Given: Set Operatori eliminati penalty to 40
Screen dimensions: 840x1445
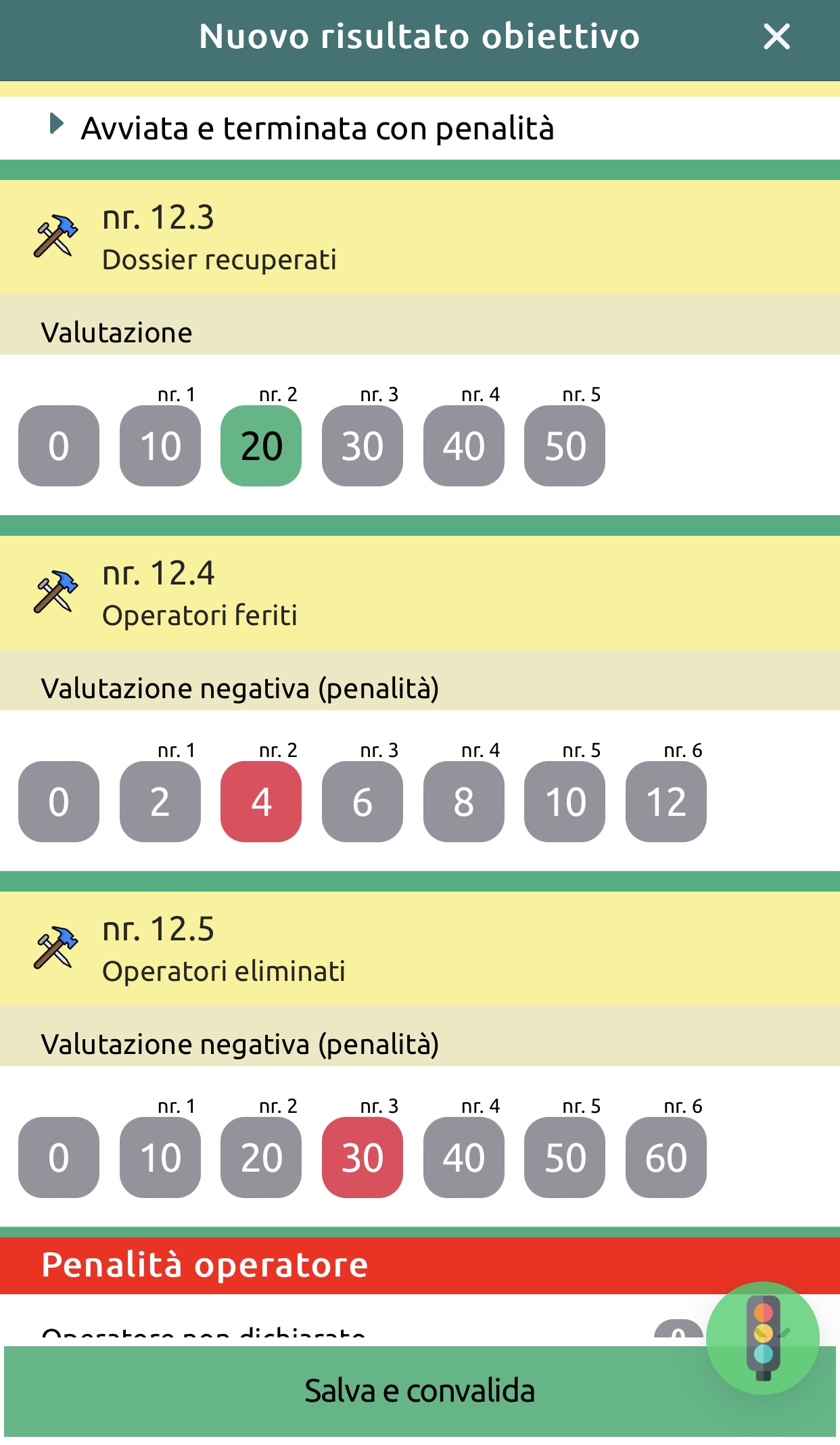Looking at the screenshot, I should 464,1157.
